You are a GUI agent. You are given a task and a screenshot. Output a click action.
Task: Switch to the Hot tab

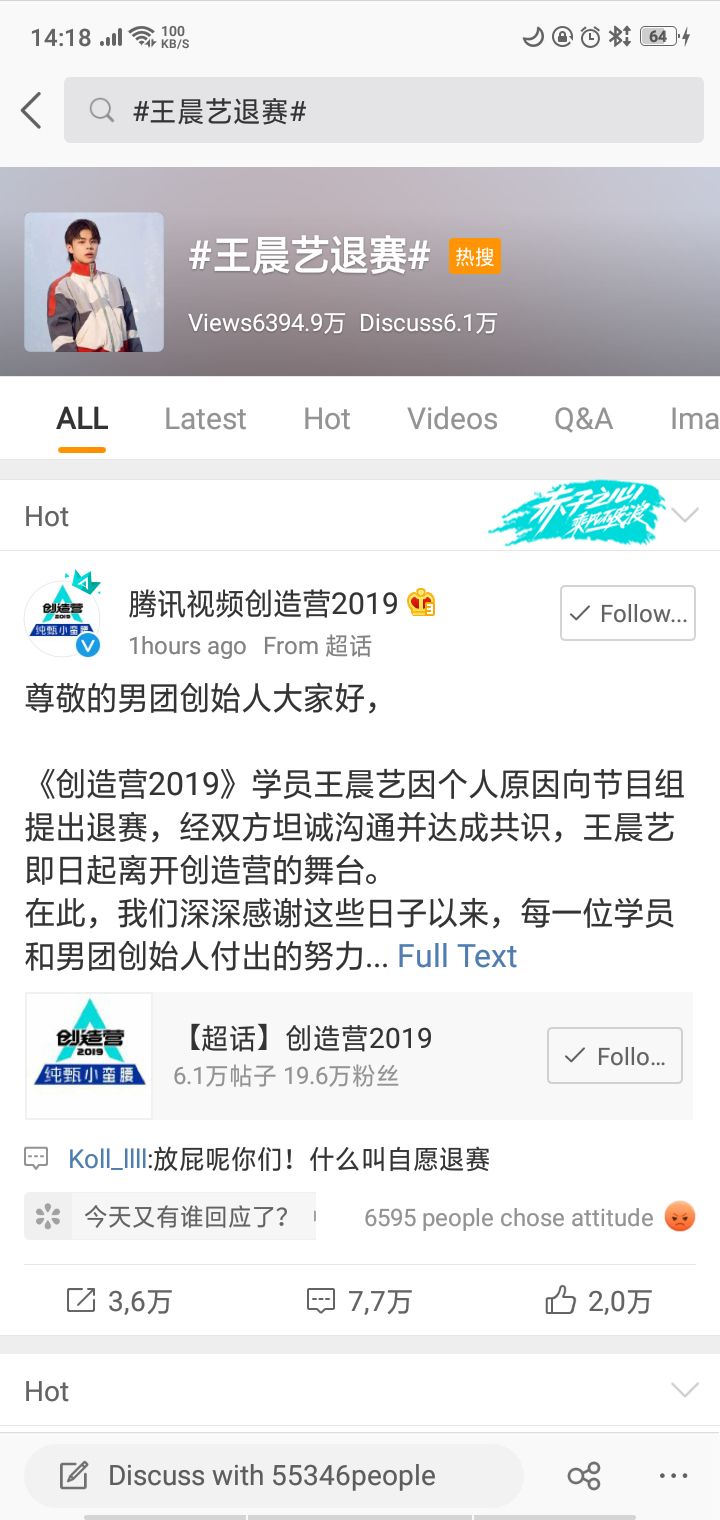[x=327, y=419]
